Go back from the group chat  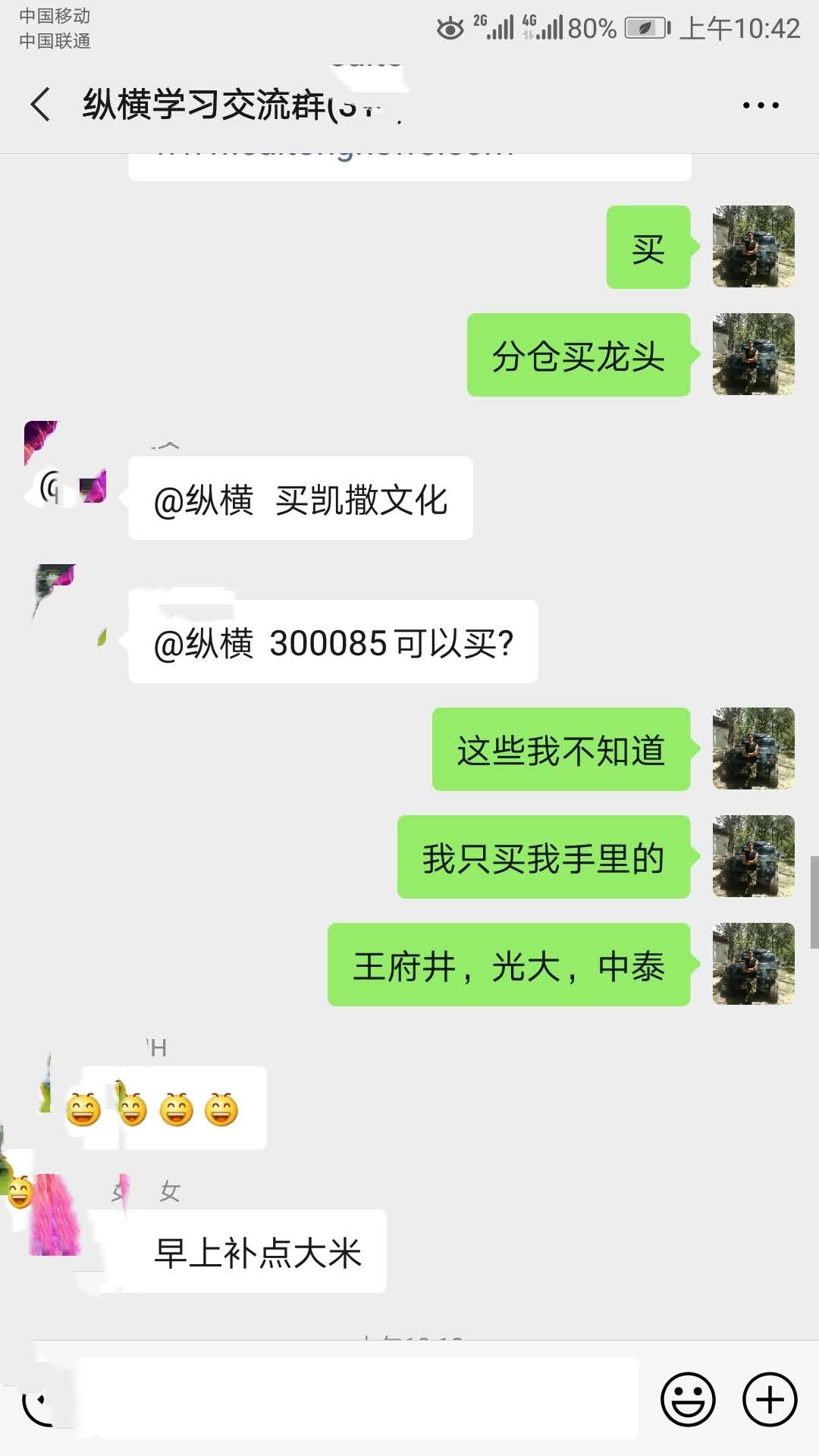click(41, 105)
